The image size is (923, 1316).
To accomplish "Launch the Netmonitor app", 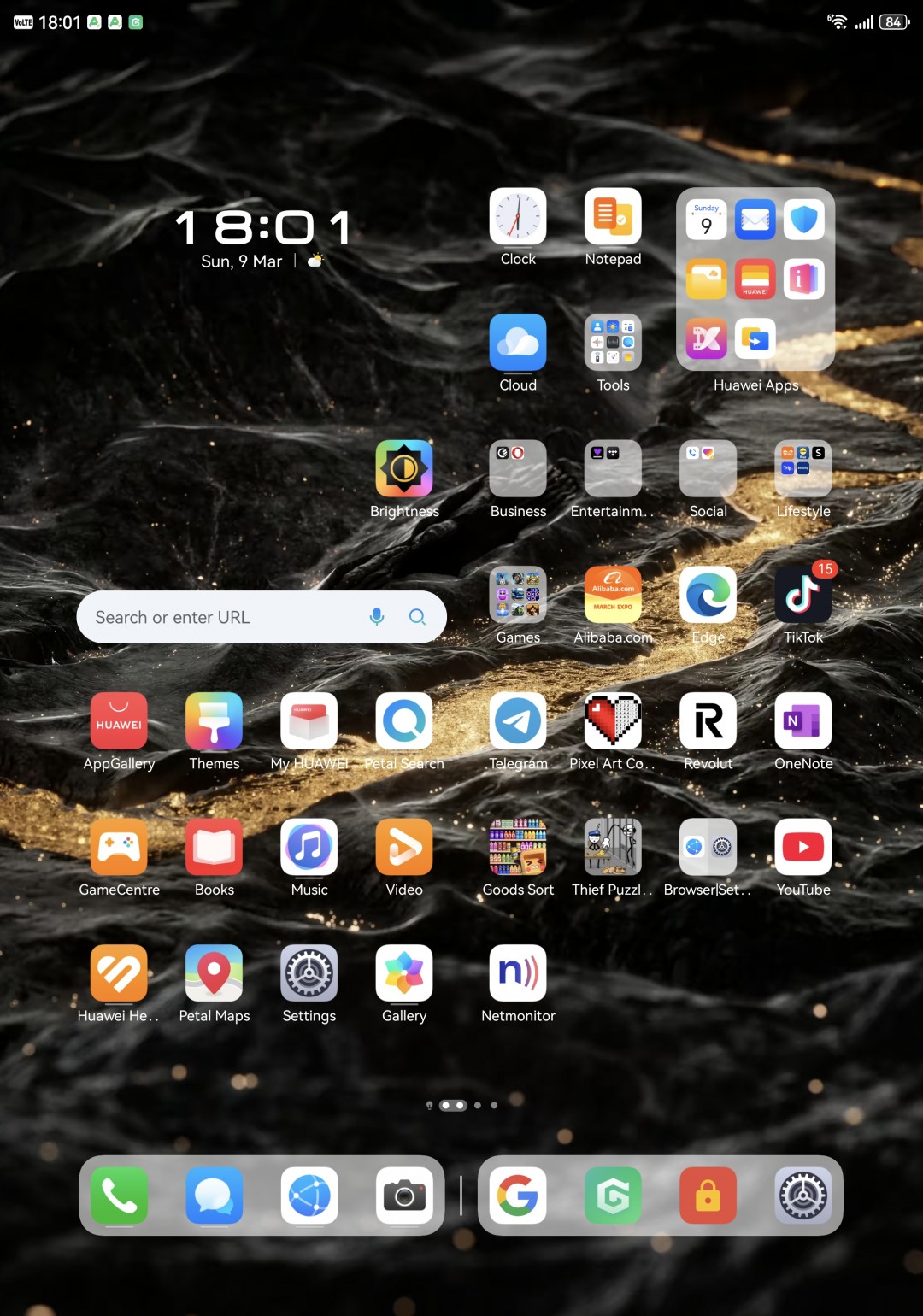I will [x=518, y=972].
